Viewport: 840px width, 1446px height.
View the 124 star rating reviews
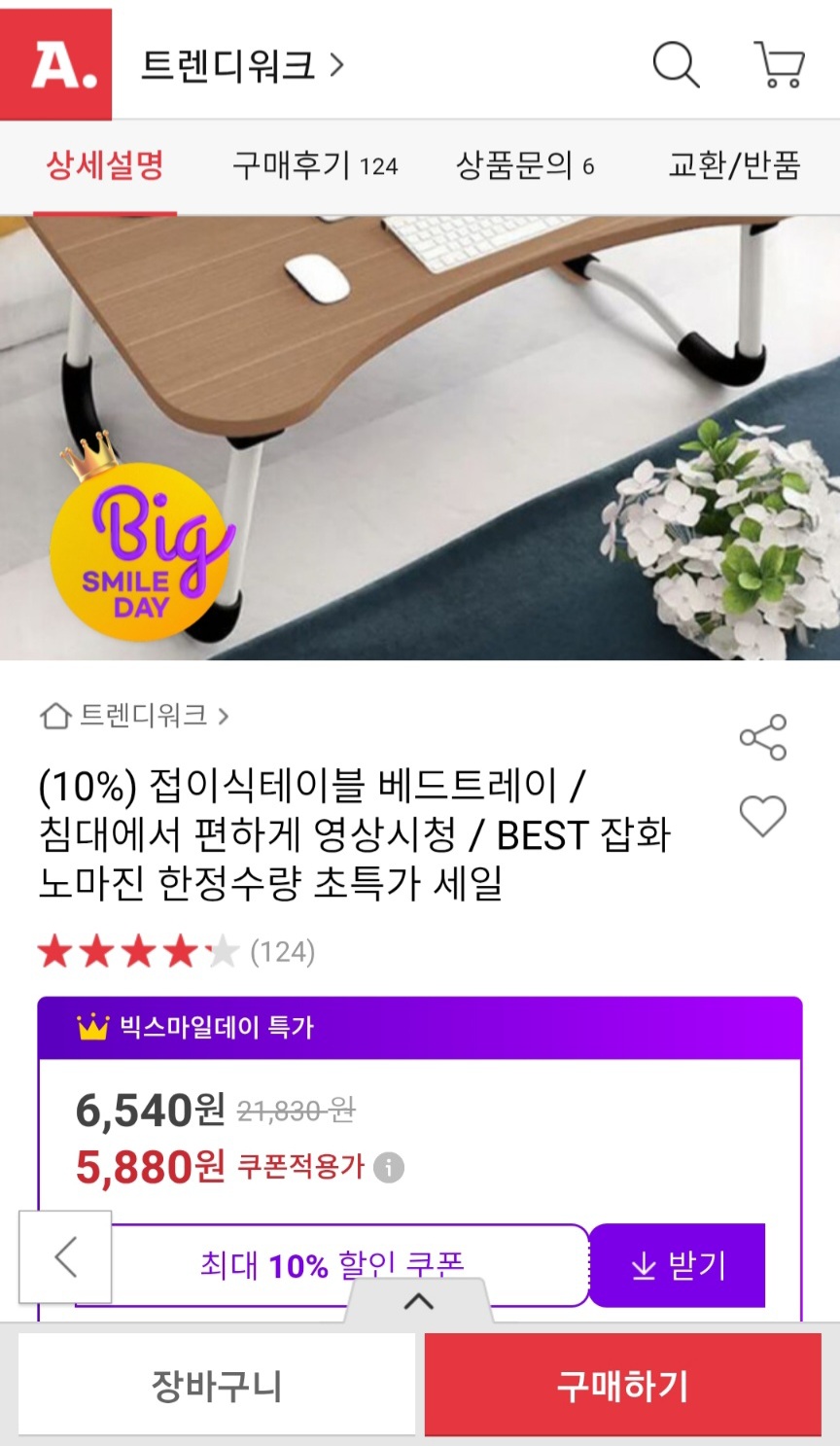[x=175, y=951]
